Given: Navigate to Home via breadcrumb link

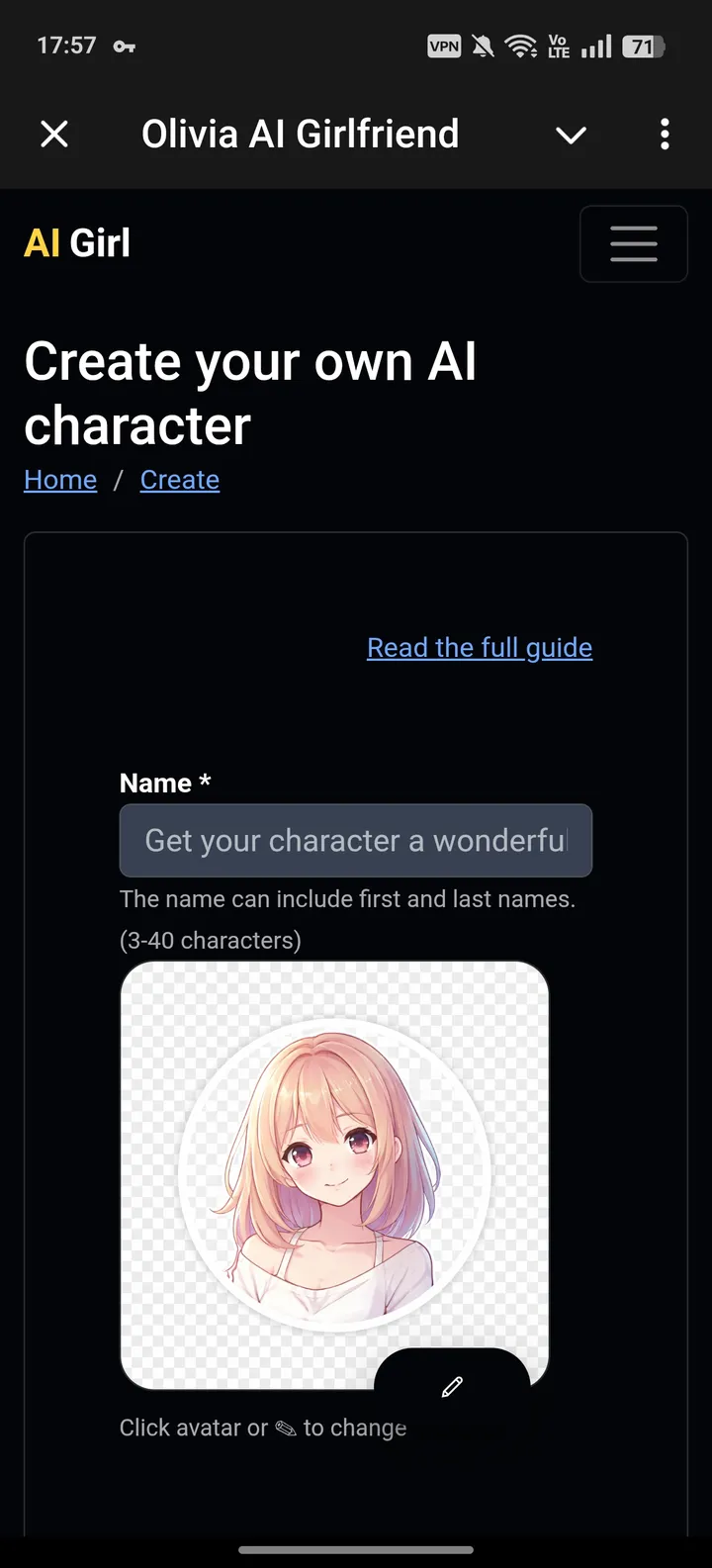Looking at the screenshot, I should pos(59,479).
